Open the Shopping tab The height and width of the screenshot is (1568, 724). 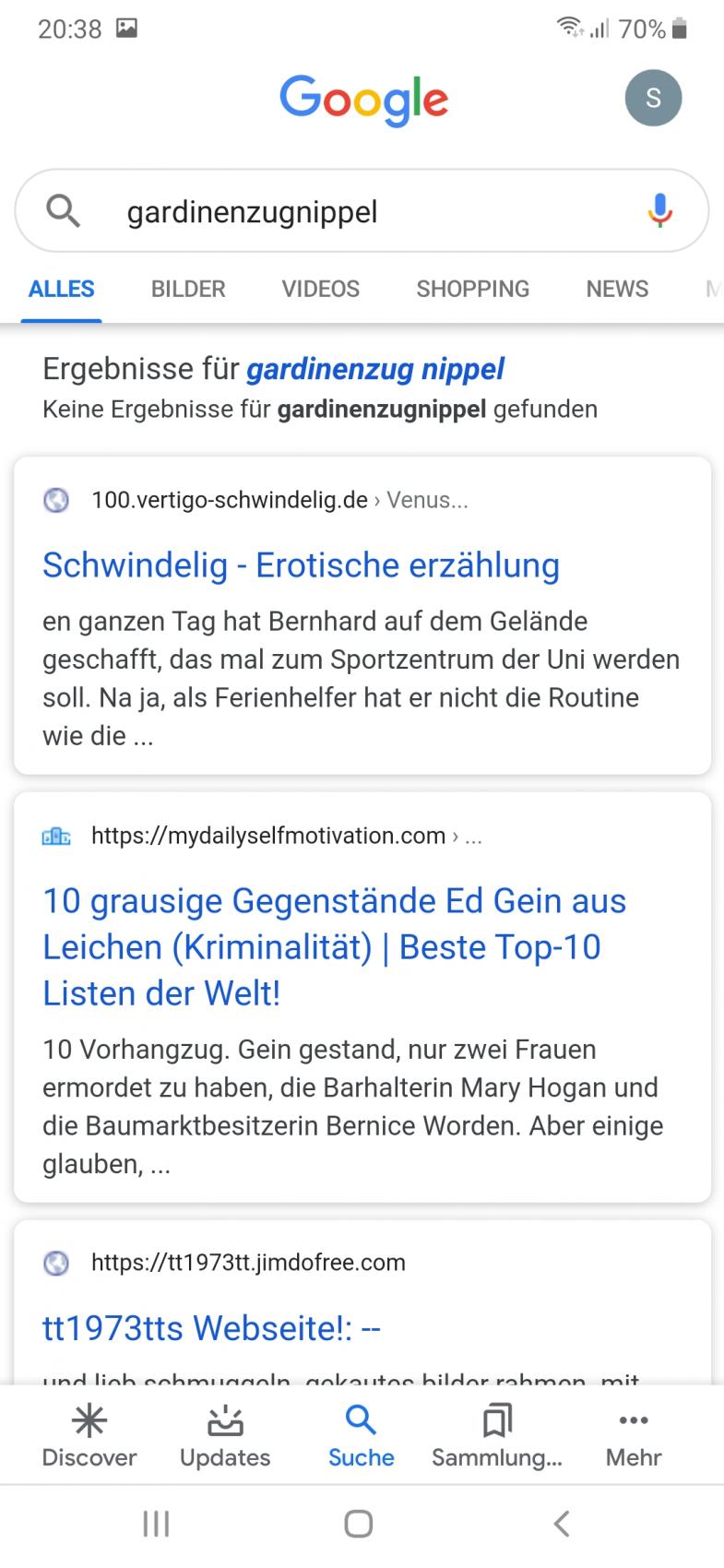click(x=472, y=289)
